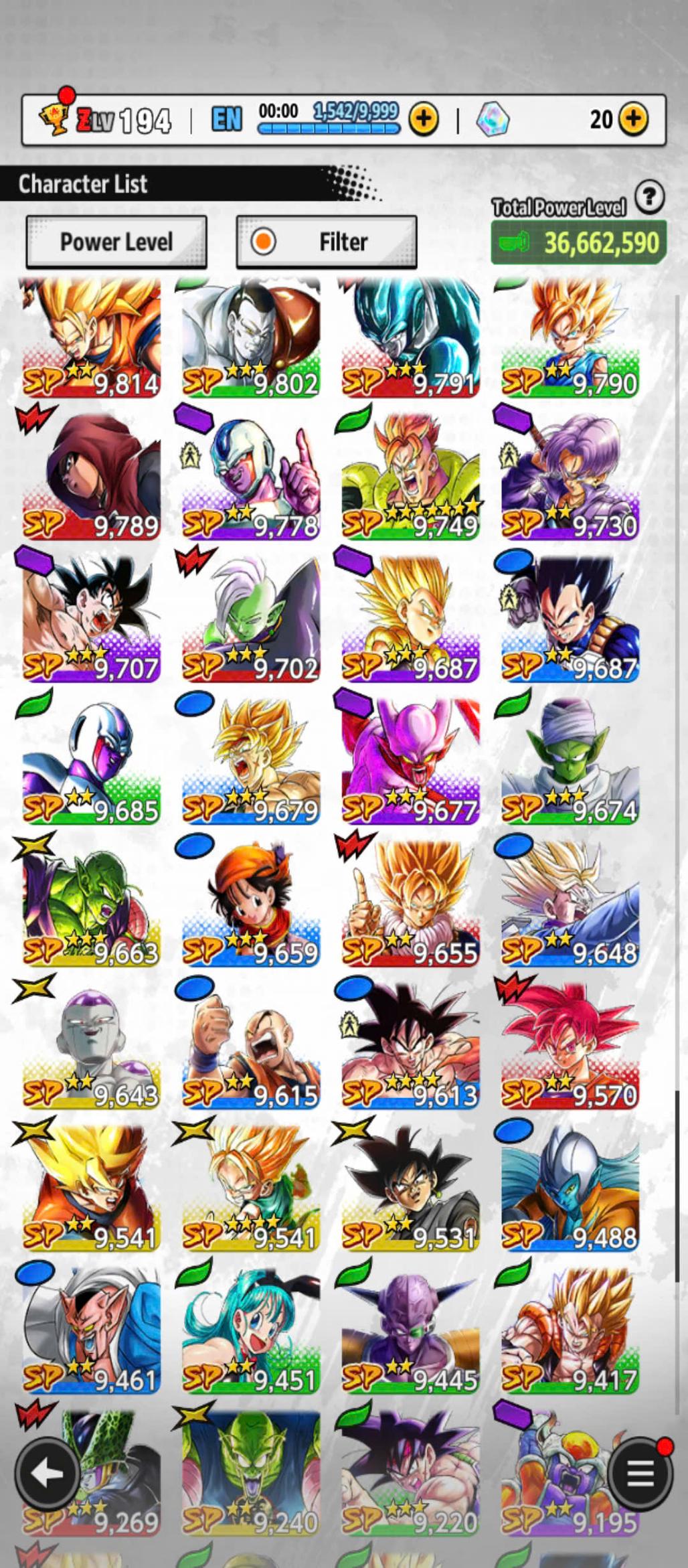Add crystals with the plus next to 20

click(633, 119)
